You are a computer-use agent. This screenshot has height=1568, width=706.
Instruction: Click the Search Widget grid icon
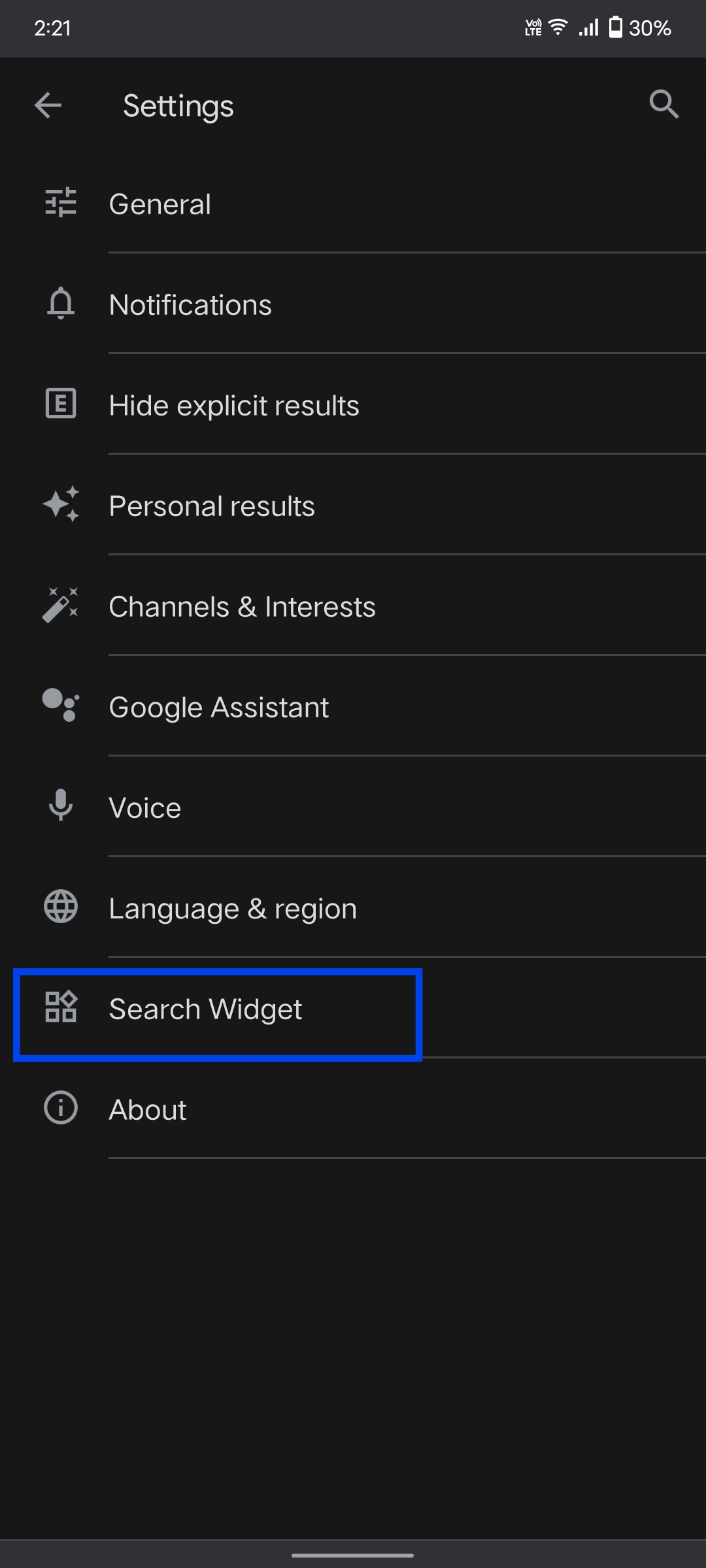(60, 1008)
